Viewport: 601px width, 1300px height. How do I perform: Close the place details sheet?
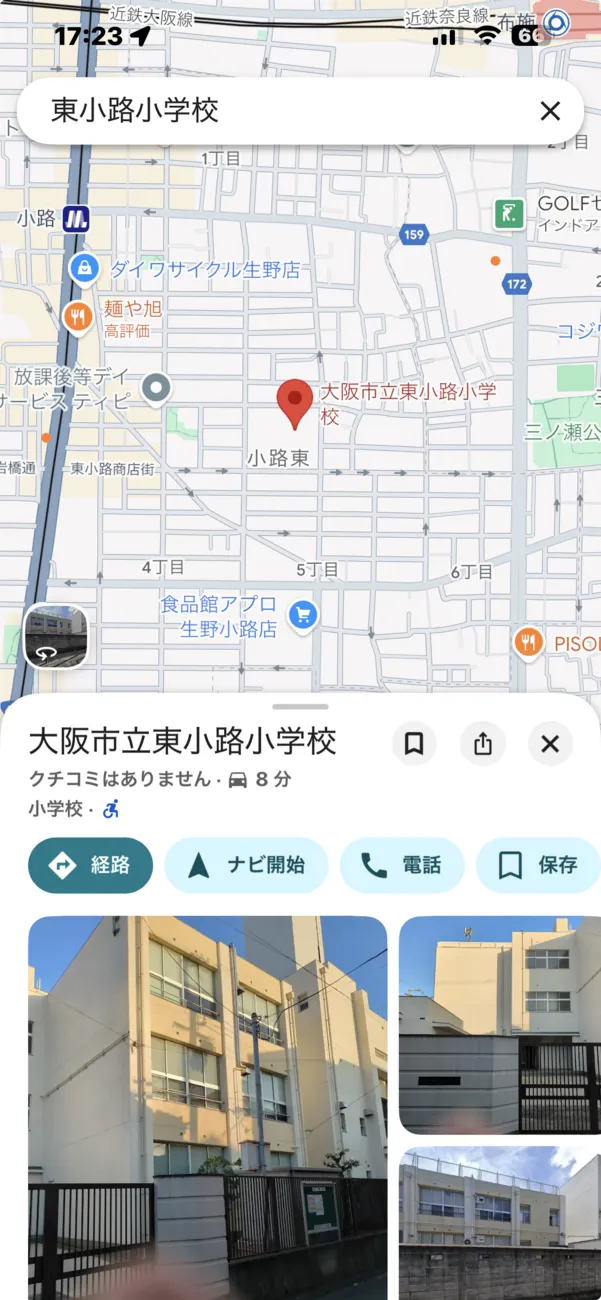[550, 744]
